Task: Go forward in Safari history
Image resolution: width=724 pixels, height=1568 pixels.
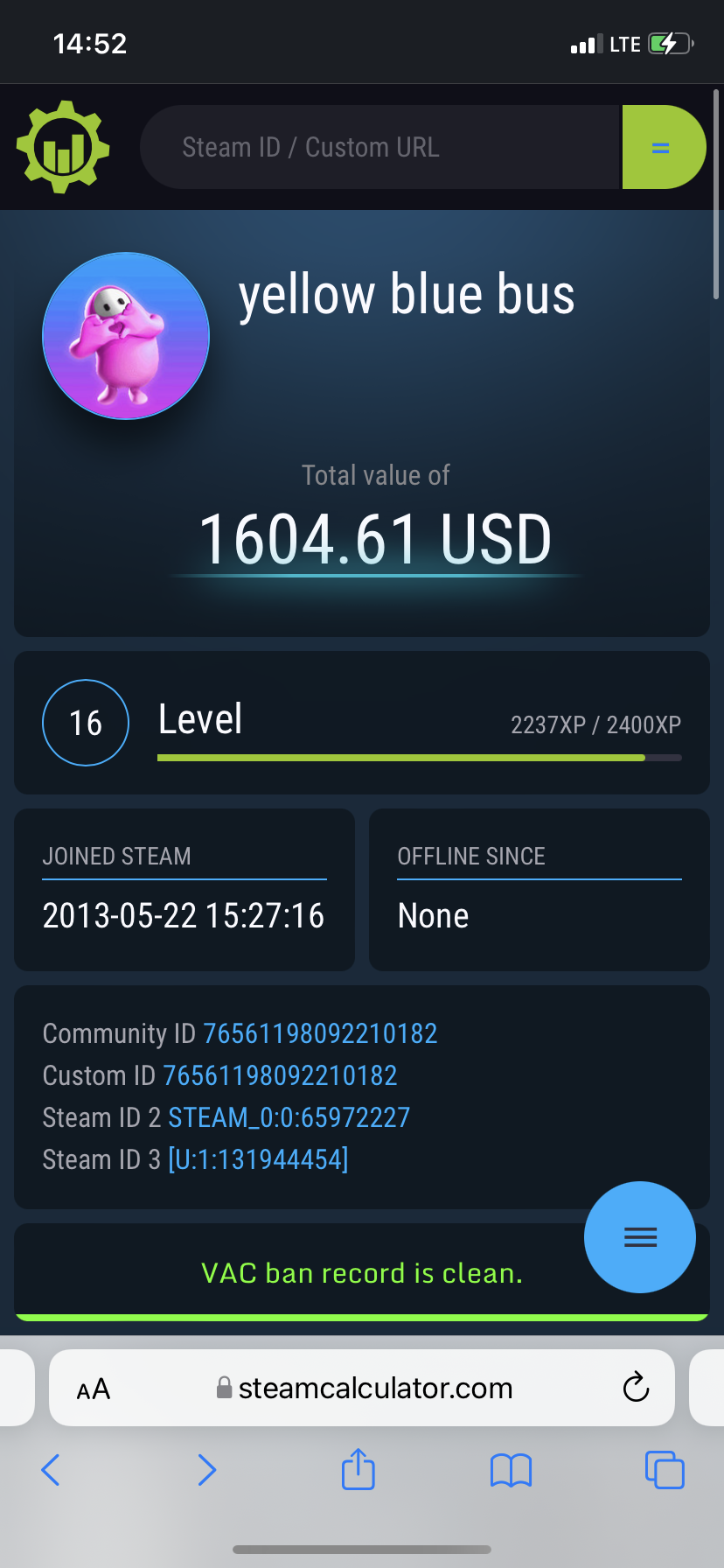Action: pyautogui.click(x=206, y=1470)
